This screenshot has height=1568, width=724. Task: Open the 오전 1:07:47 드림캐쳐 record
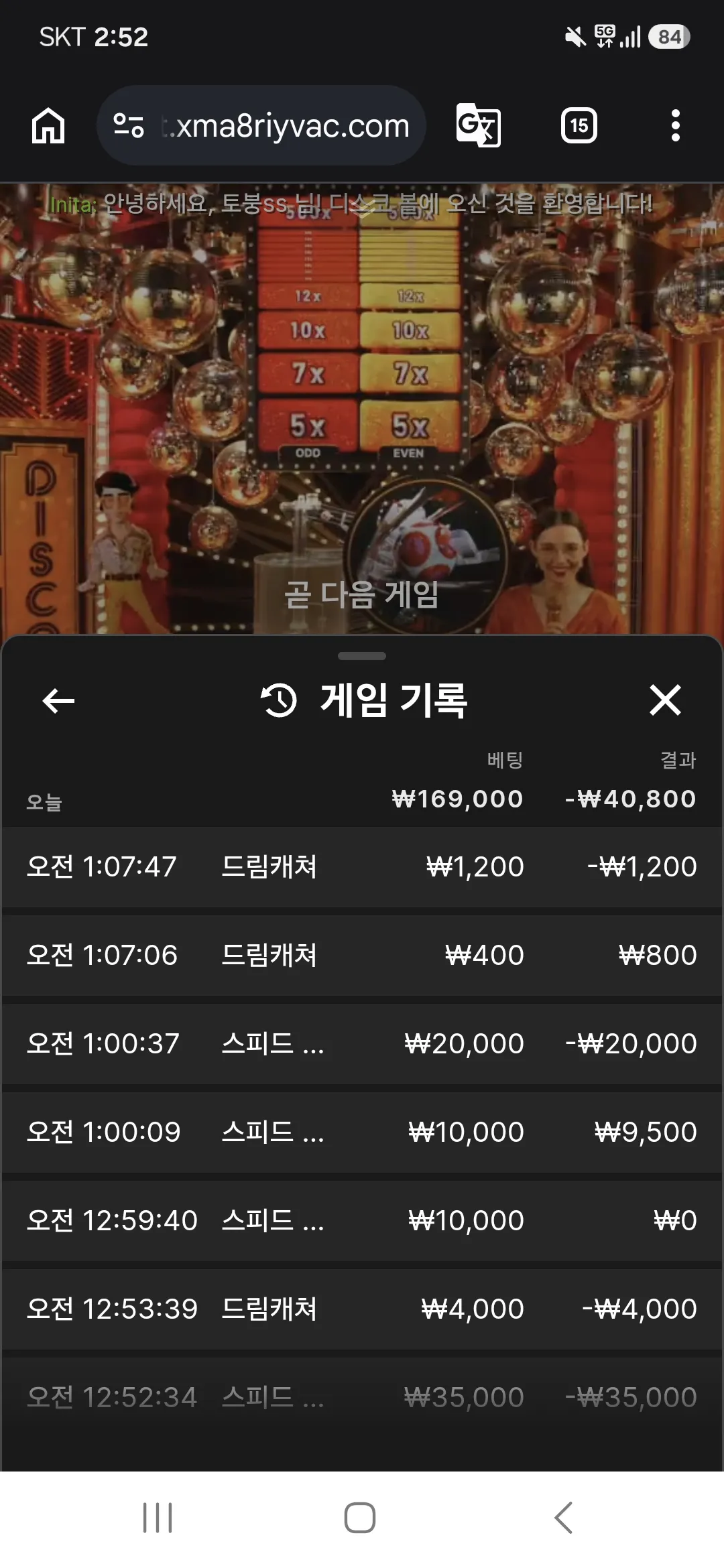point(362,867)
